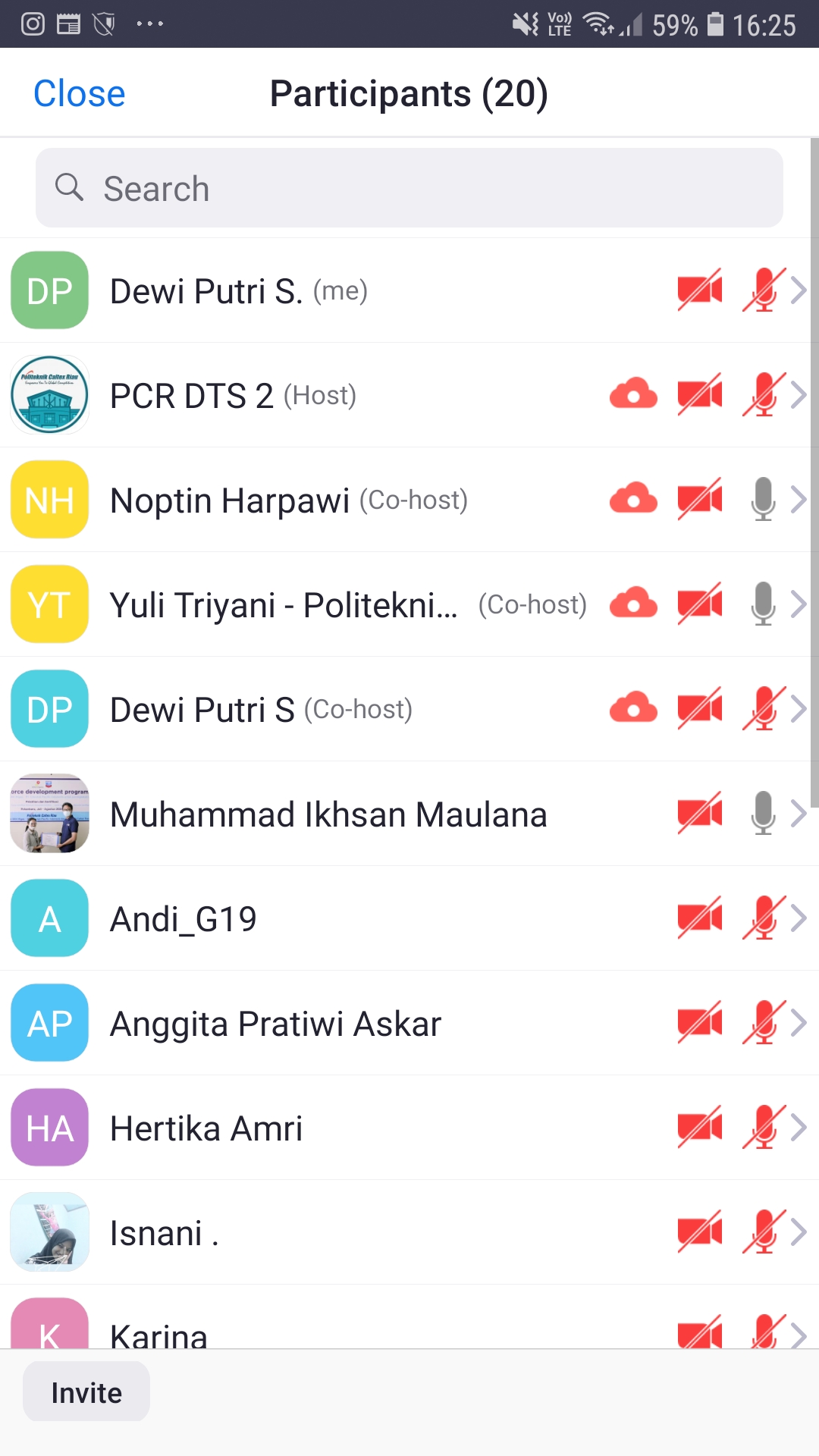Turn on video for Isnani
Viewport: 819px width, 1456px height.
pyautogui.click(x=698, y=1232)
